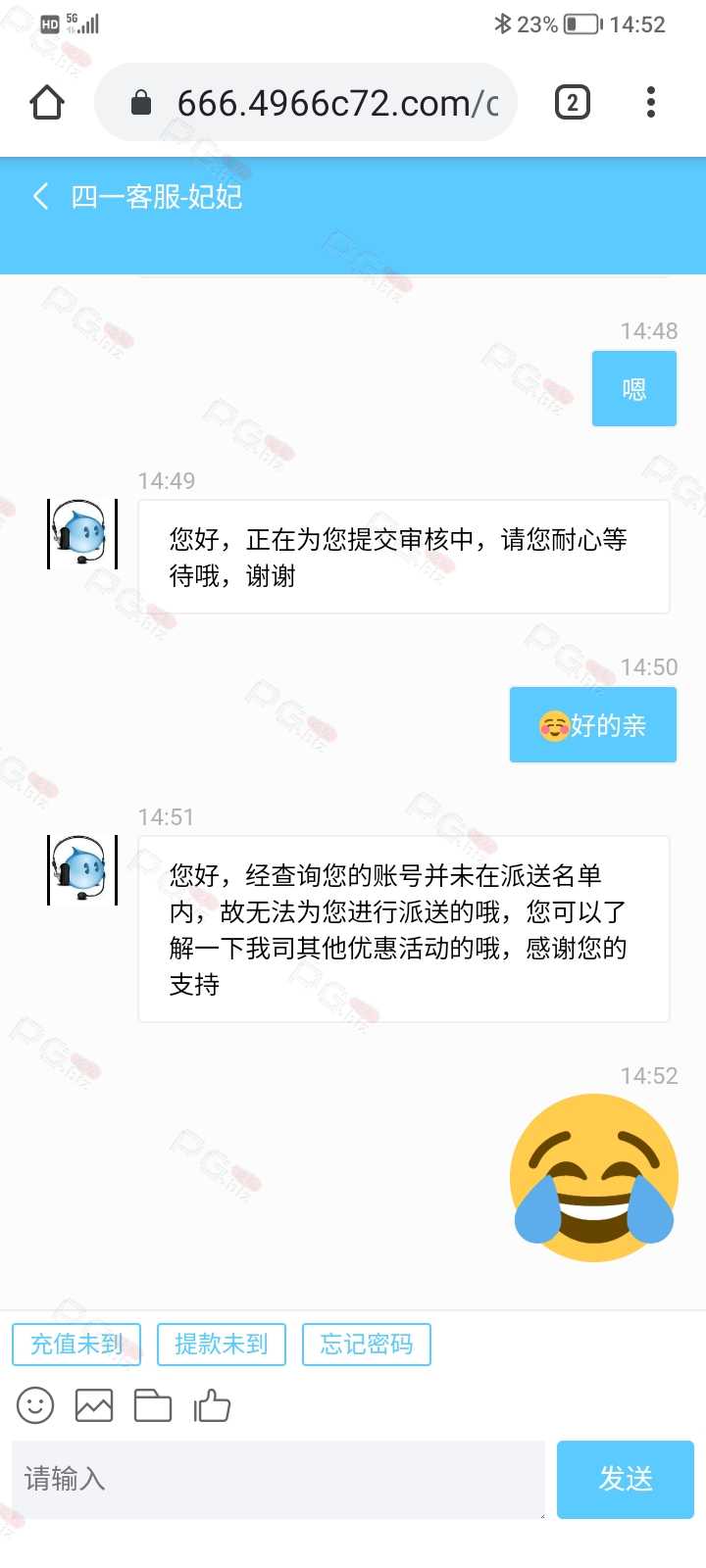Screen dimensions: 706x1568
Task: Open the browser overflow menu
Action: point(651,102)
